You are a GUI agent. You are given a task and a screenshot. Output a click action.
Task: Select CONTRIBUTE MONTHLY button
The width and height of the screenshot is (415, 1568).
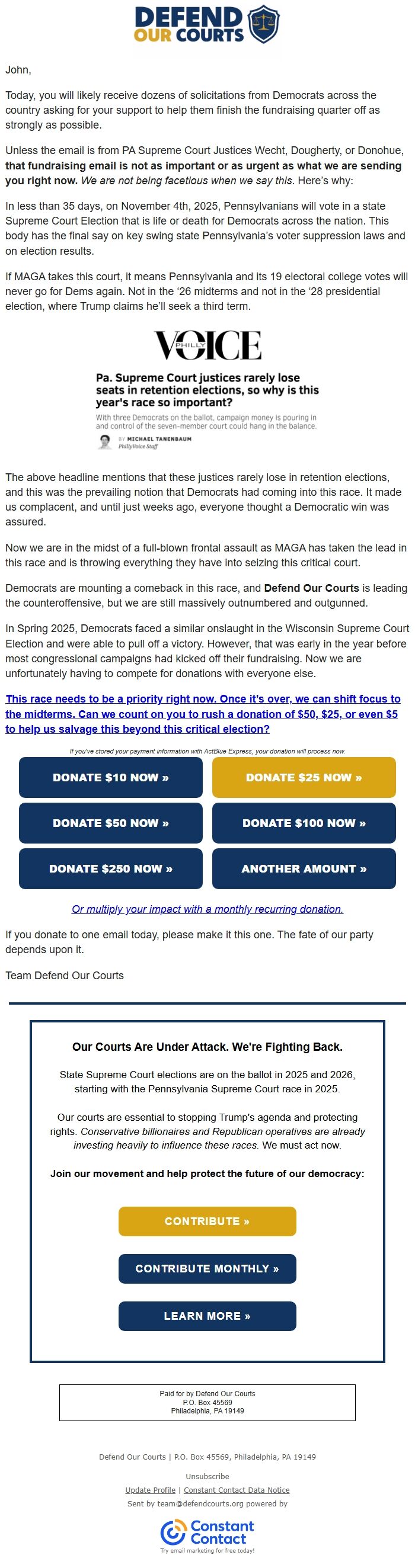pos(207,1268)
